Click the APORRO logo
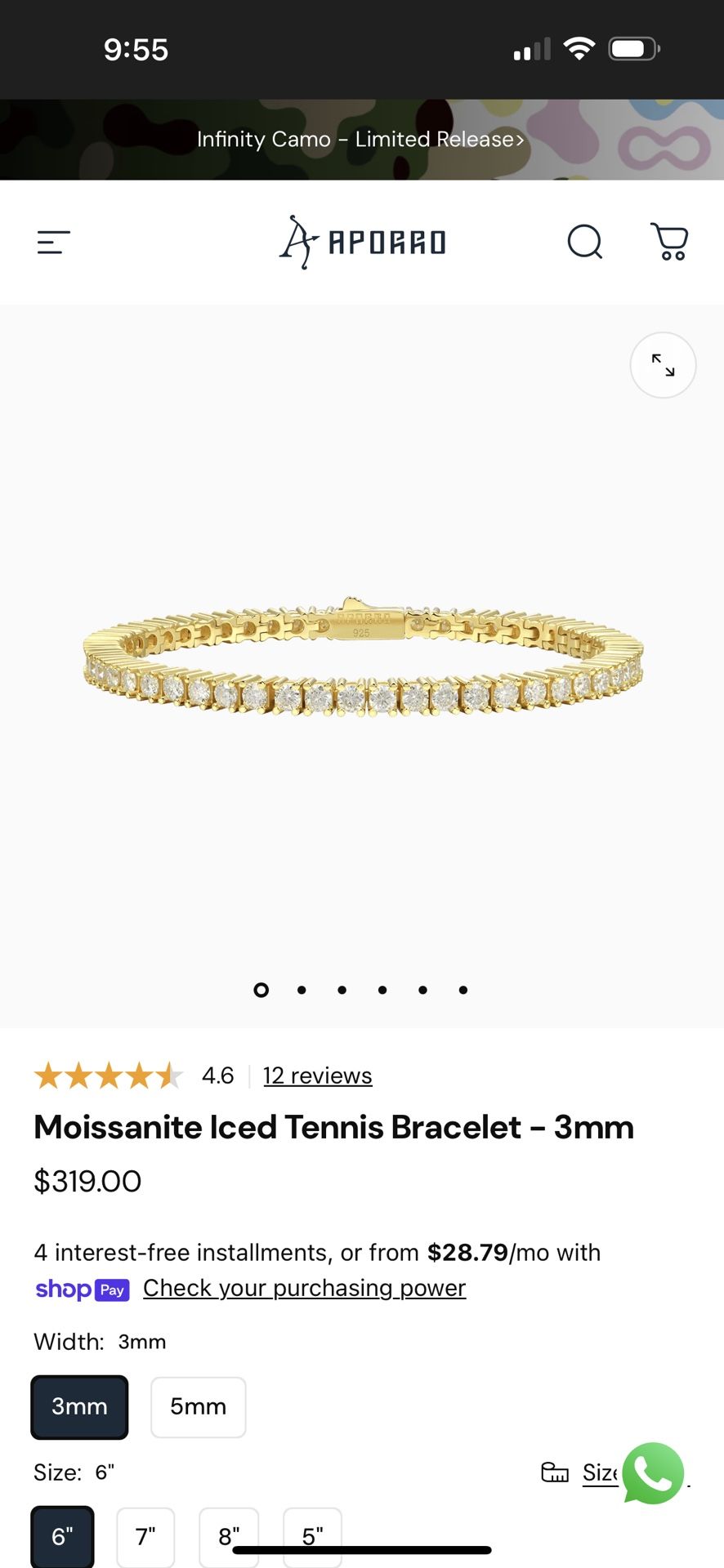The image size is (724, 1568). [362, 242]
